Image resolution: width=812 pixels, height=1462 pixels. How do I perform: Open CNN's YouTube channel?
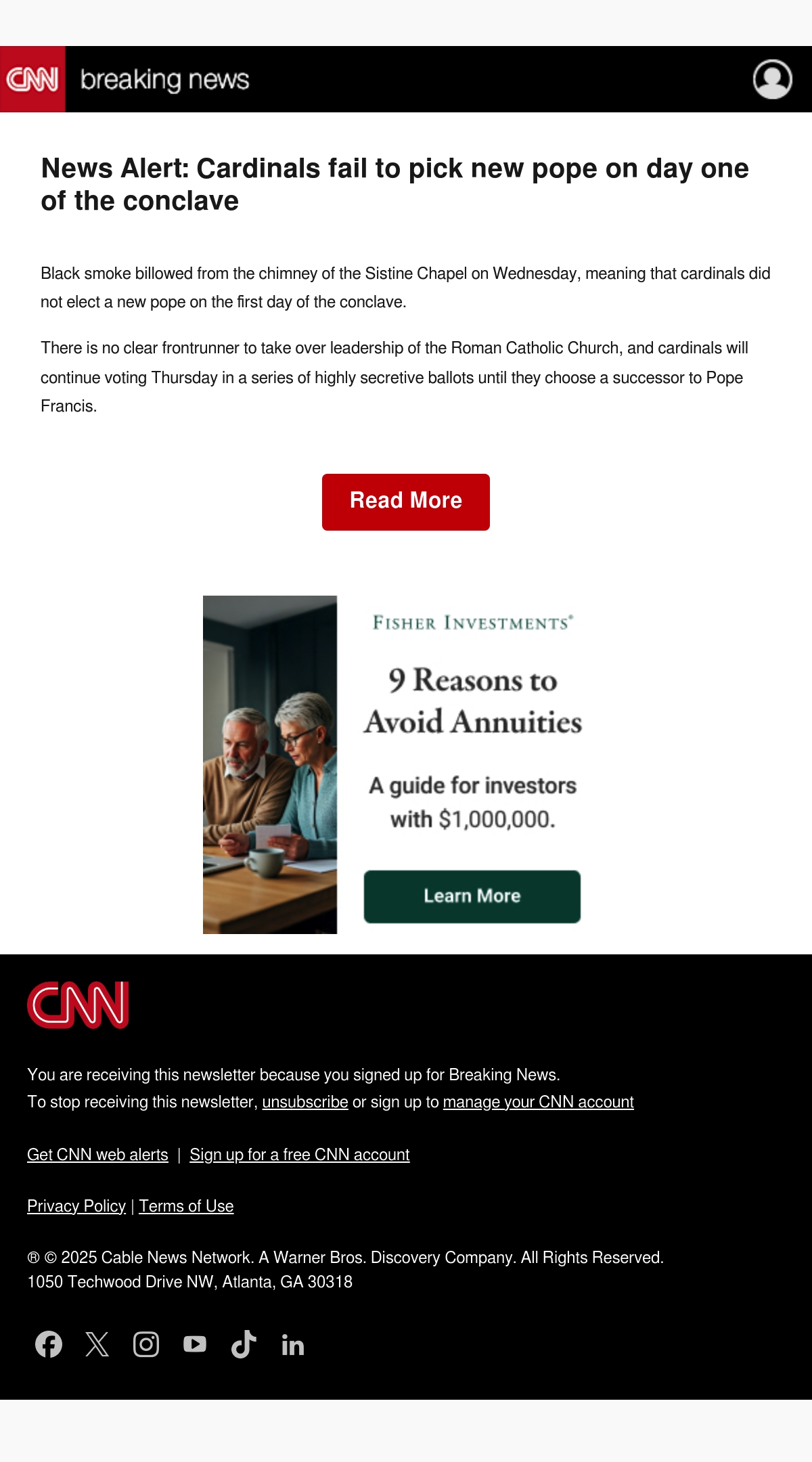[x=195, y=1344]
